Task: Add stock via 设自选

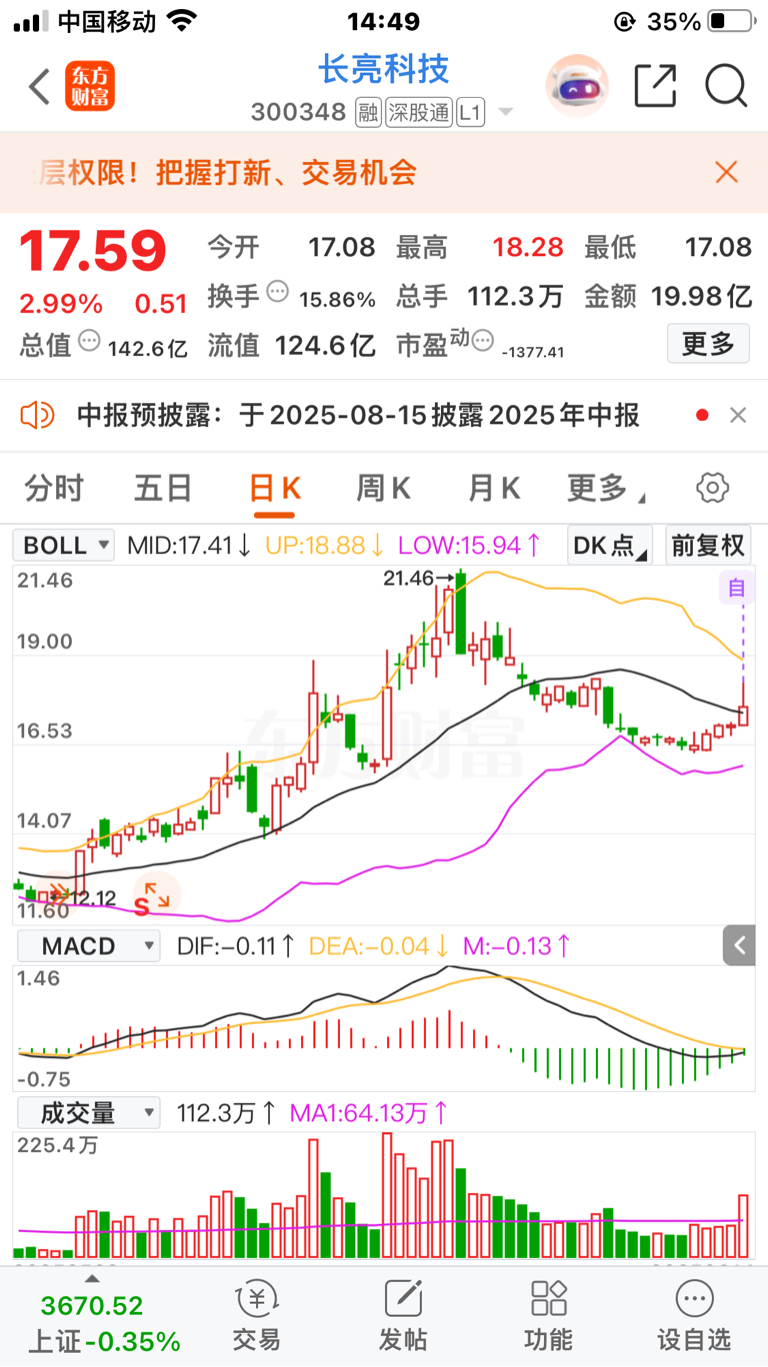Action: tap(694, 1316)
